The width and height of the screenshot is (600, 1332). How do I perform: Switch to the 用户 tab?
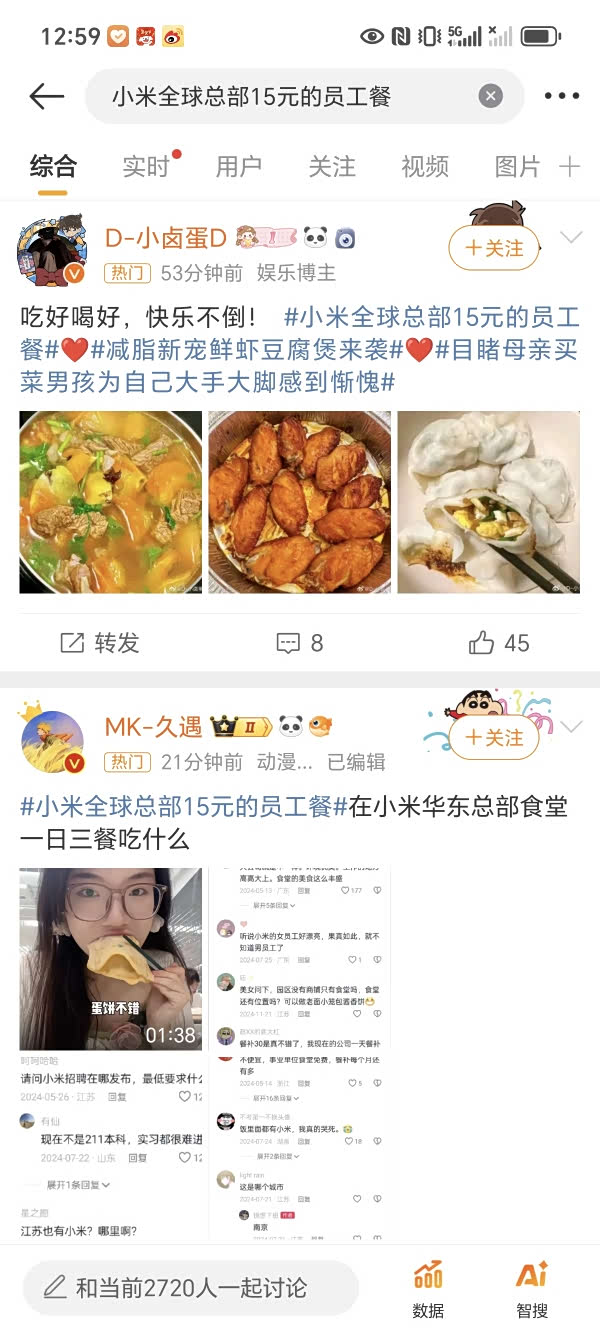click(239, 166)
